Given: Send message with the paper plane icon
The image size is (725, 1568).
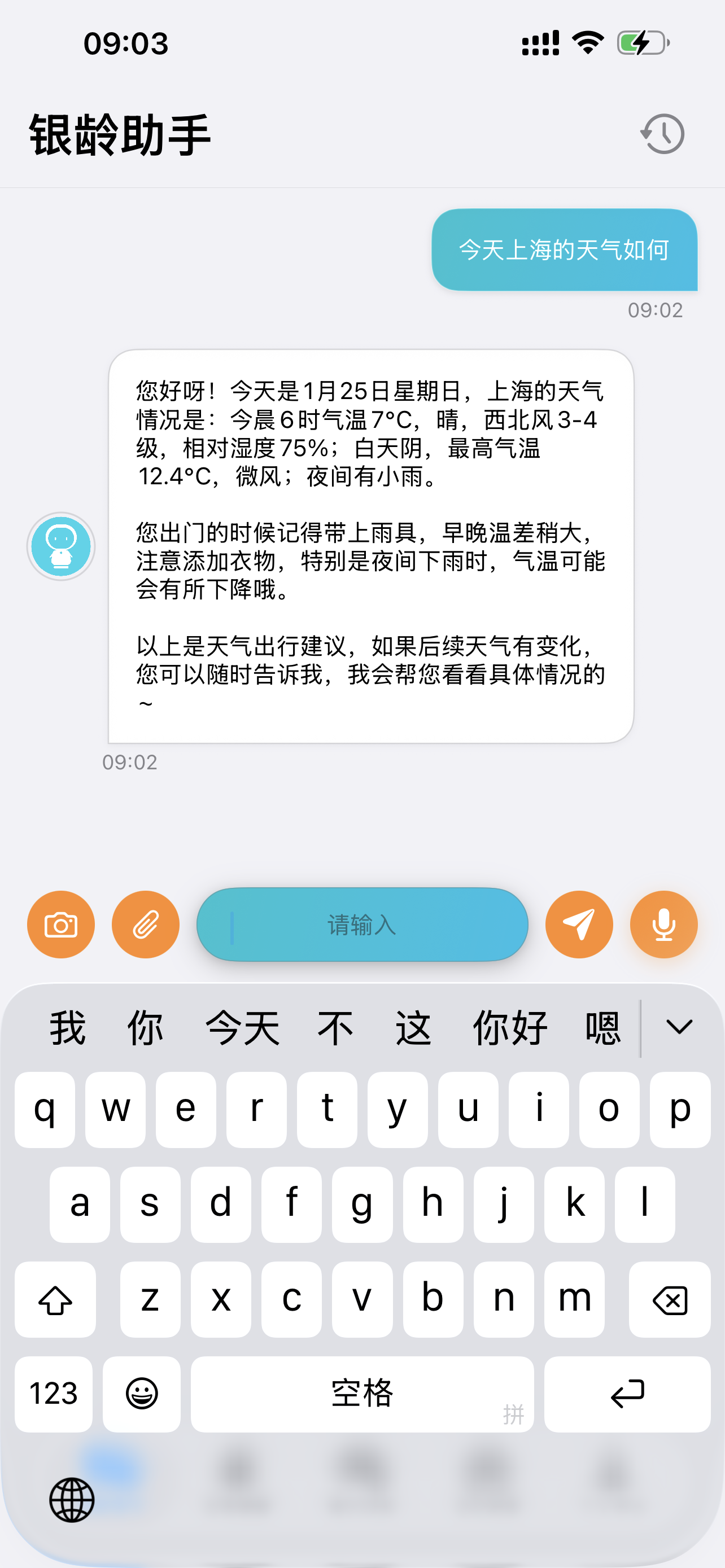Looking at the screenshot, I should click(x=579, y=924).
